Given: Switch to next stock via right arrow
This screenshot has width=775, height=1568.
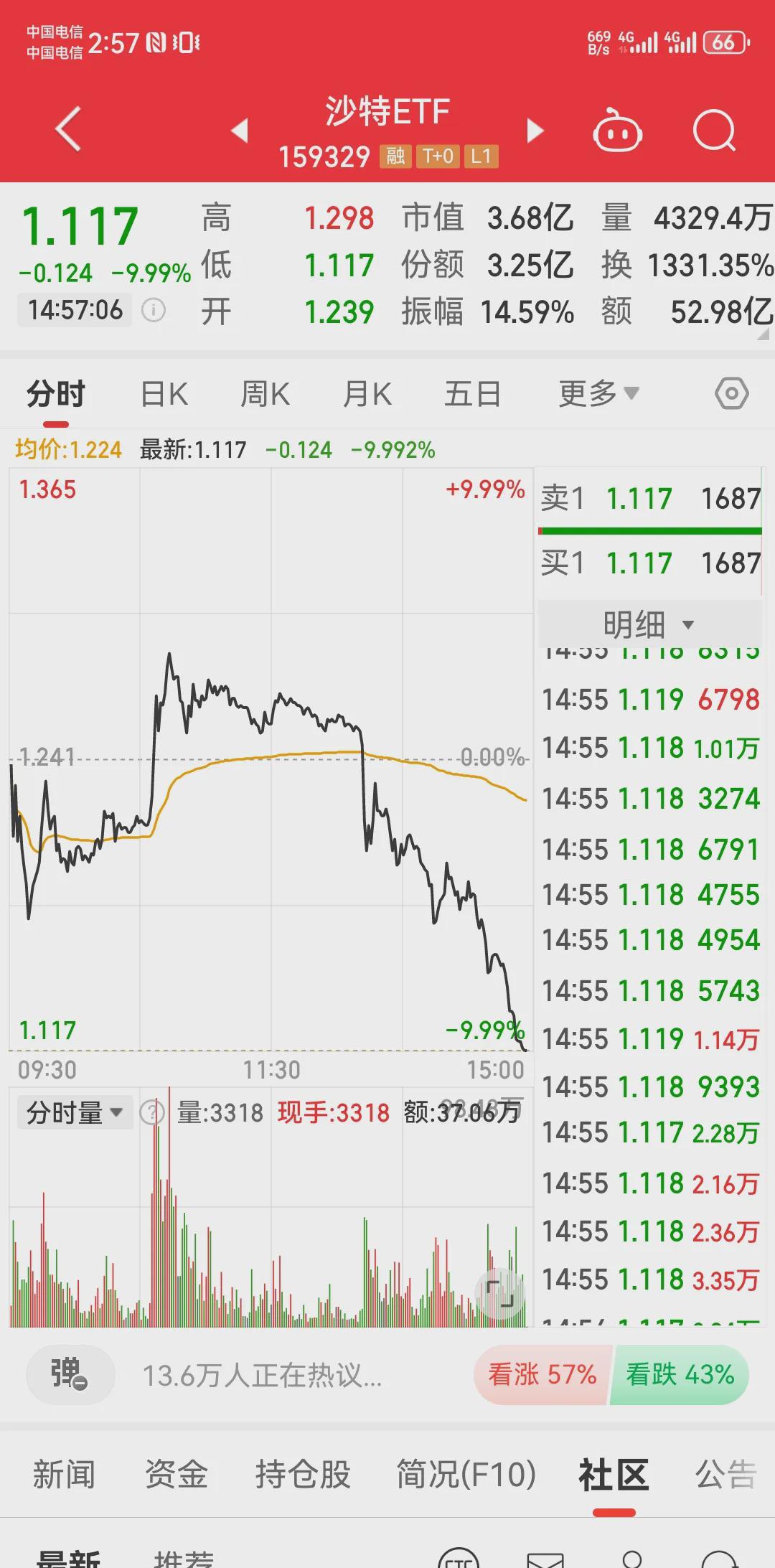Looking at the screenshot, I should [534, 132].
